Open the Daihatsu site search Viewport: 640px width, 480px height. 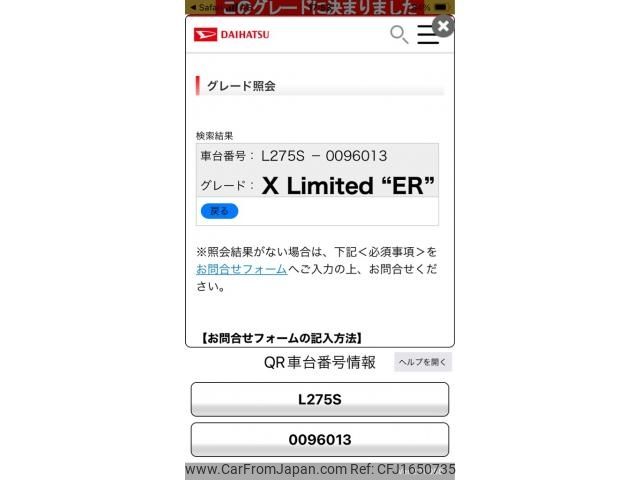[398, 35]
